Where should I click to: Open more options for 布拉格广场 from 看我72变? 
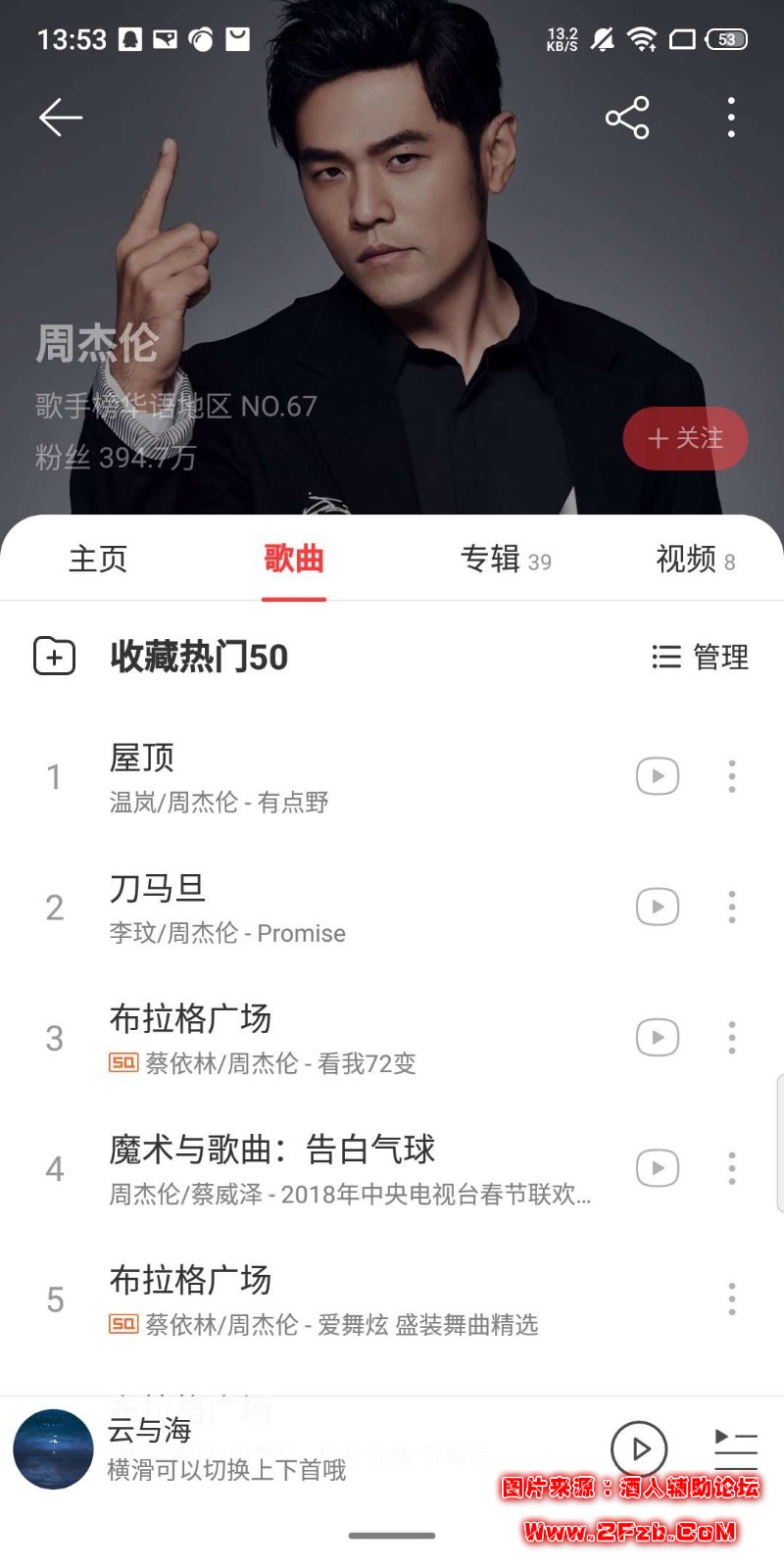click(x=731, y=1038)
